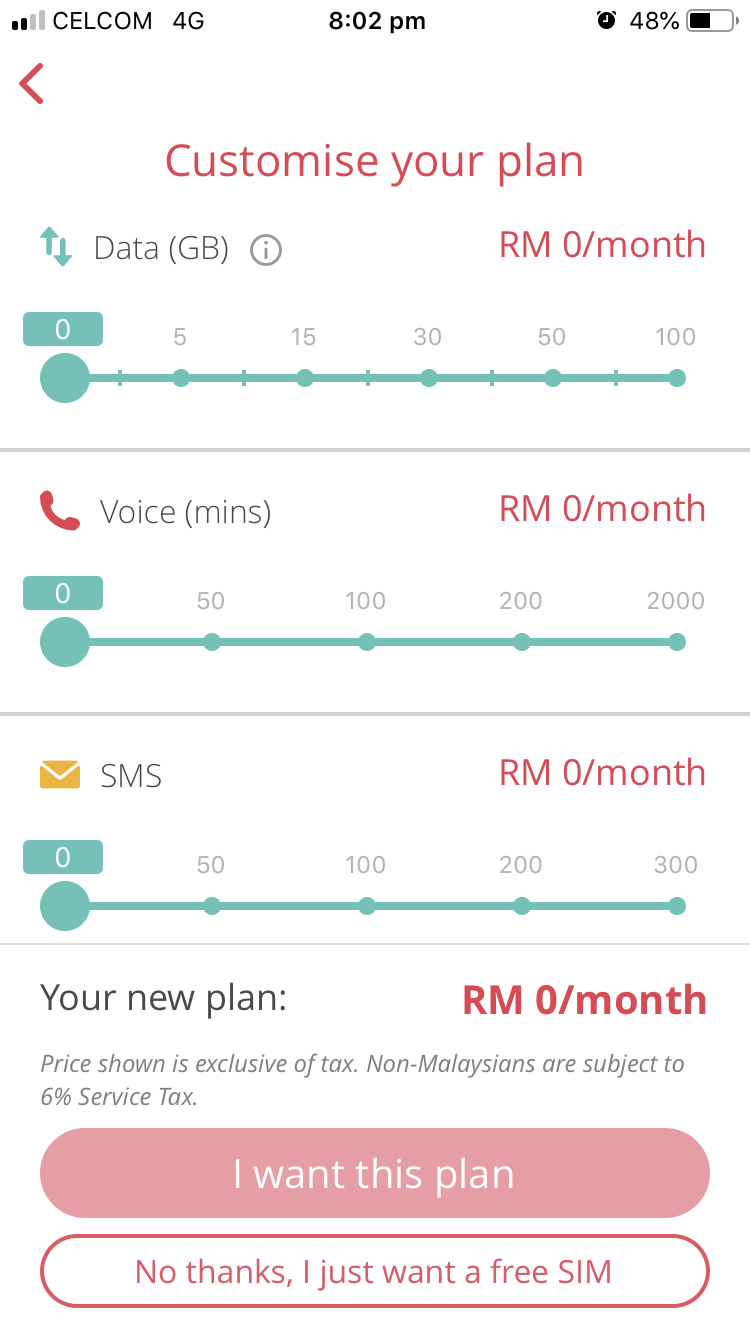Set SMS slider to 50
The image size is (750, 1334).
211,906
